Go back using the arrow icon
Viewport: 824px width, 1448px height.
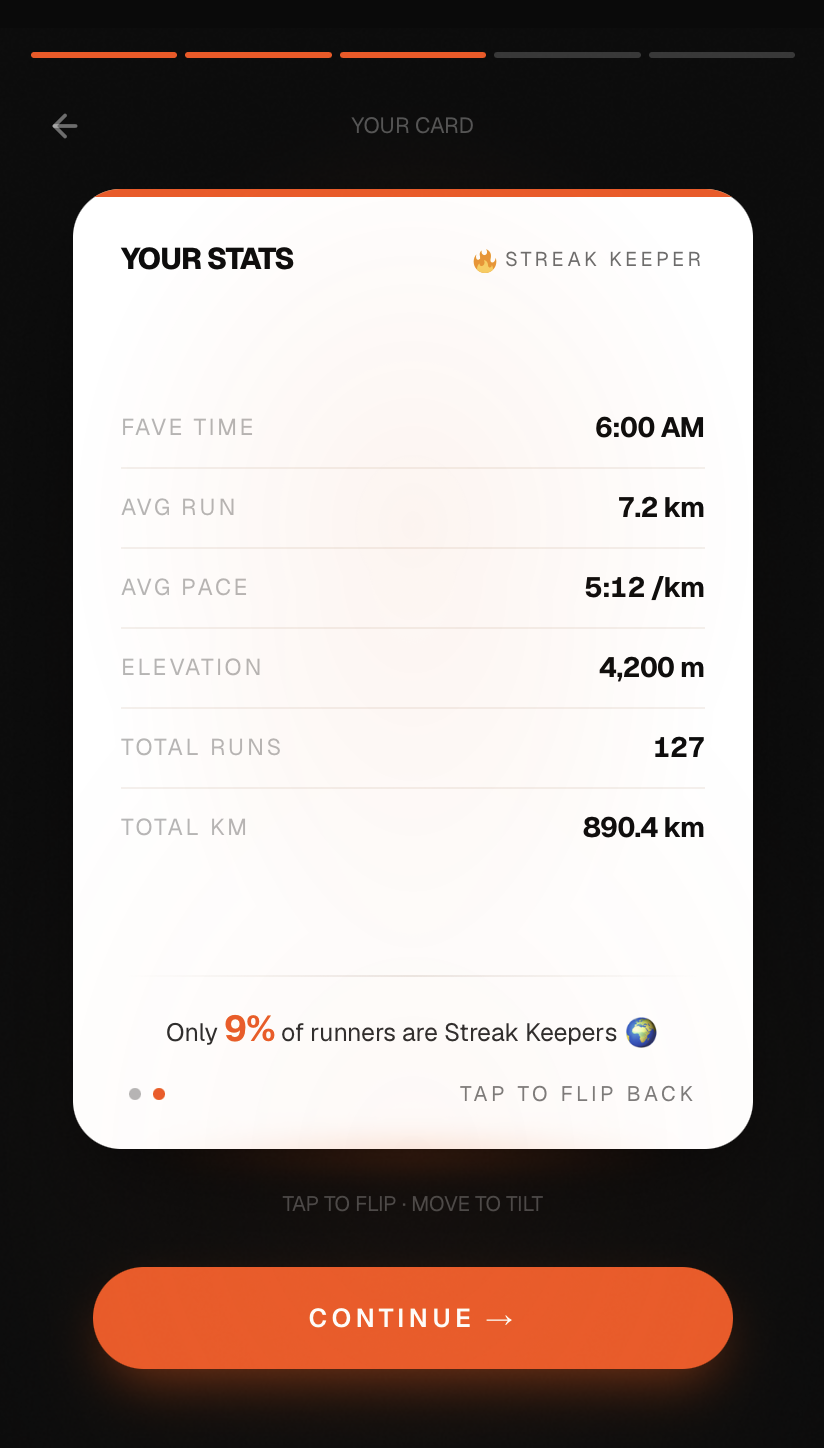point(65,125)
